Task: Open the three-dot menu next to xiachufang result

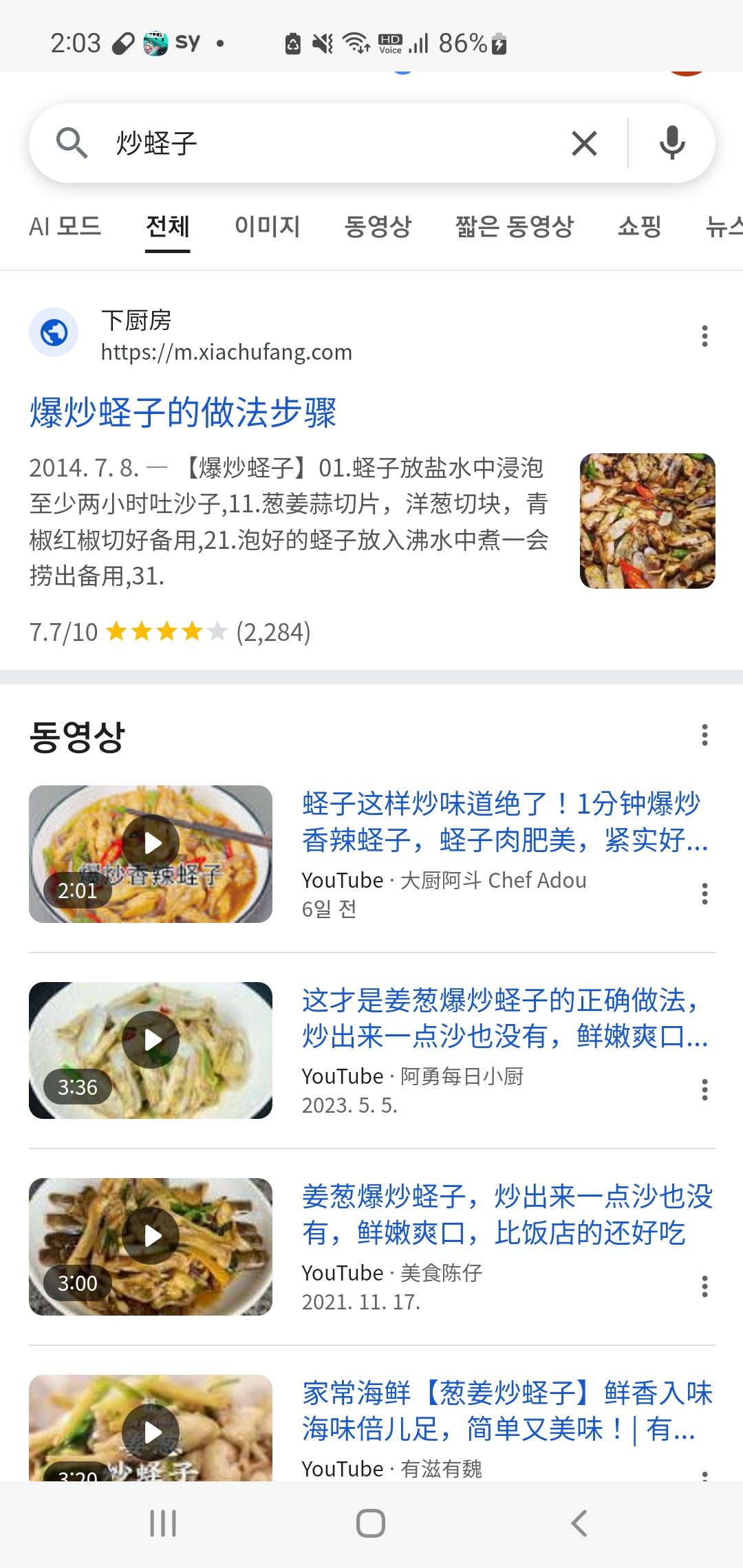Action: [704, 336]
